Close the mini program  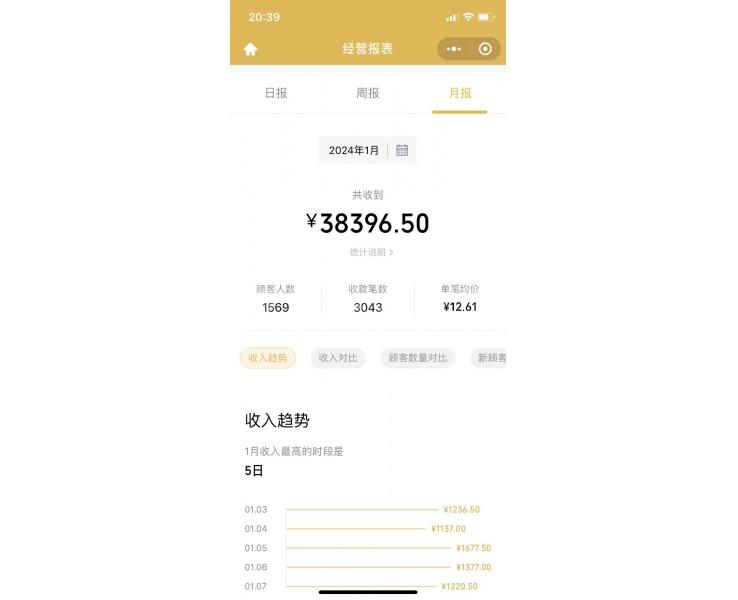pyautogui.click(x=485, y=49)
